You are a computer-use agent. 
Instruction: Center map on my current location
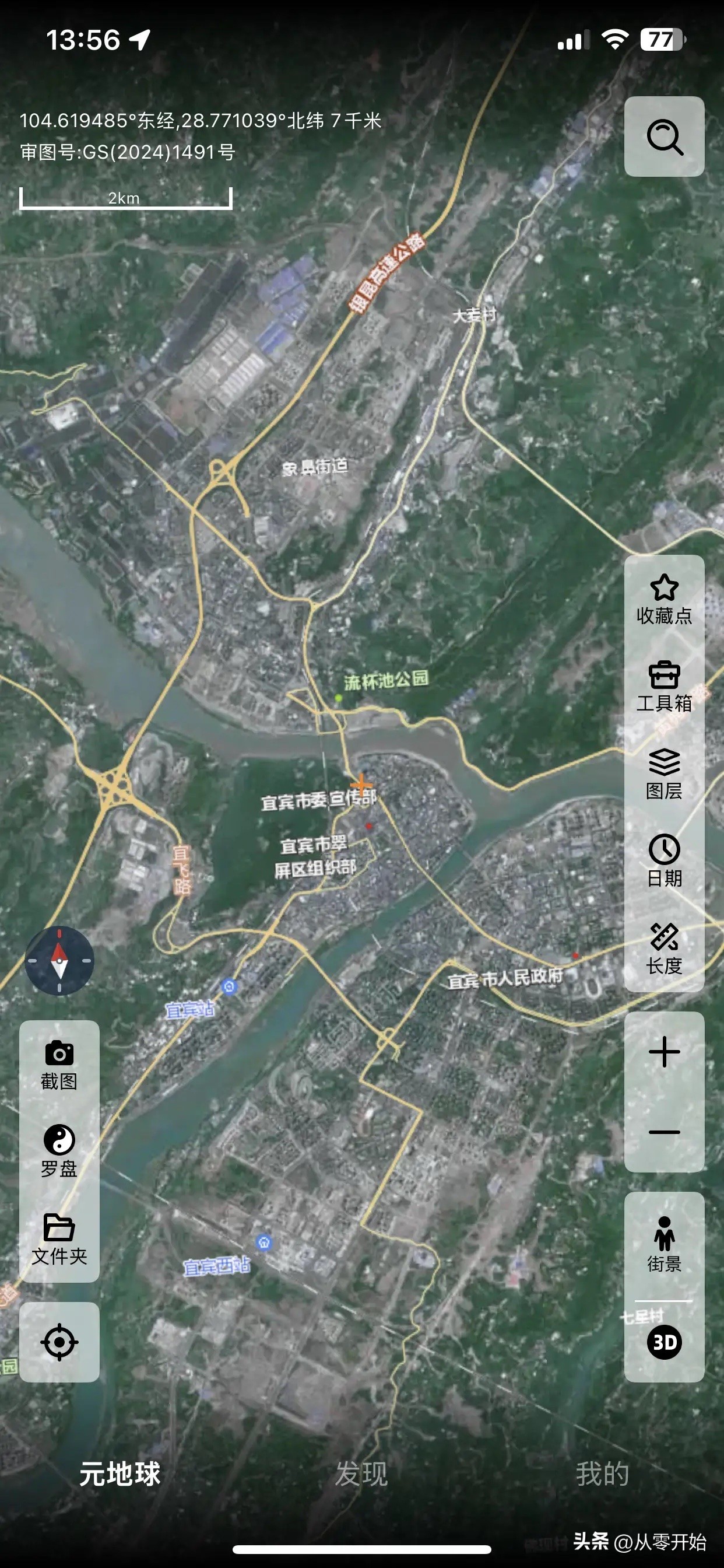59,1342
